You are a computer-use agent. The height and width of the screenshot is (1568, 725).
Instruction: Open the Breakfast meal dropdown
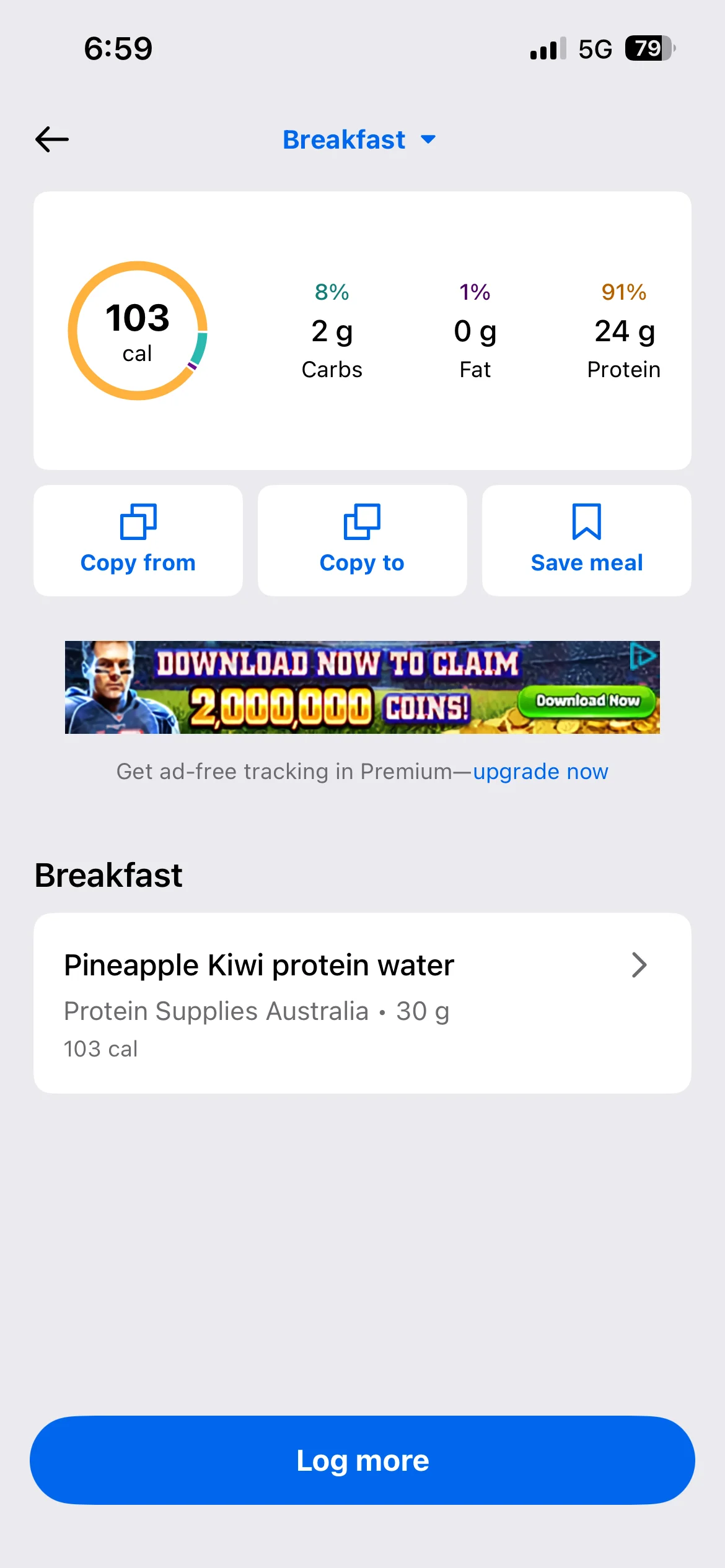tap(359, 140)
